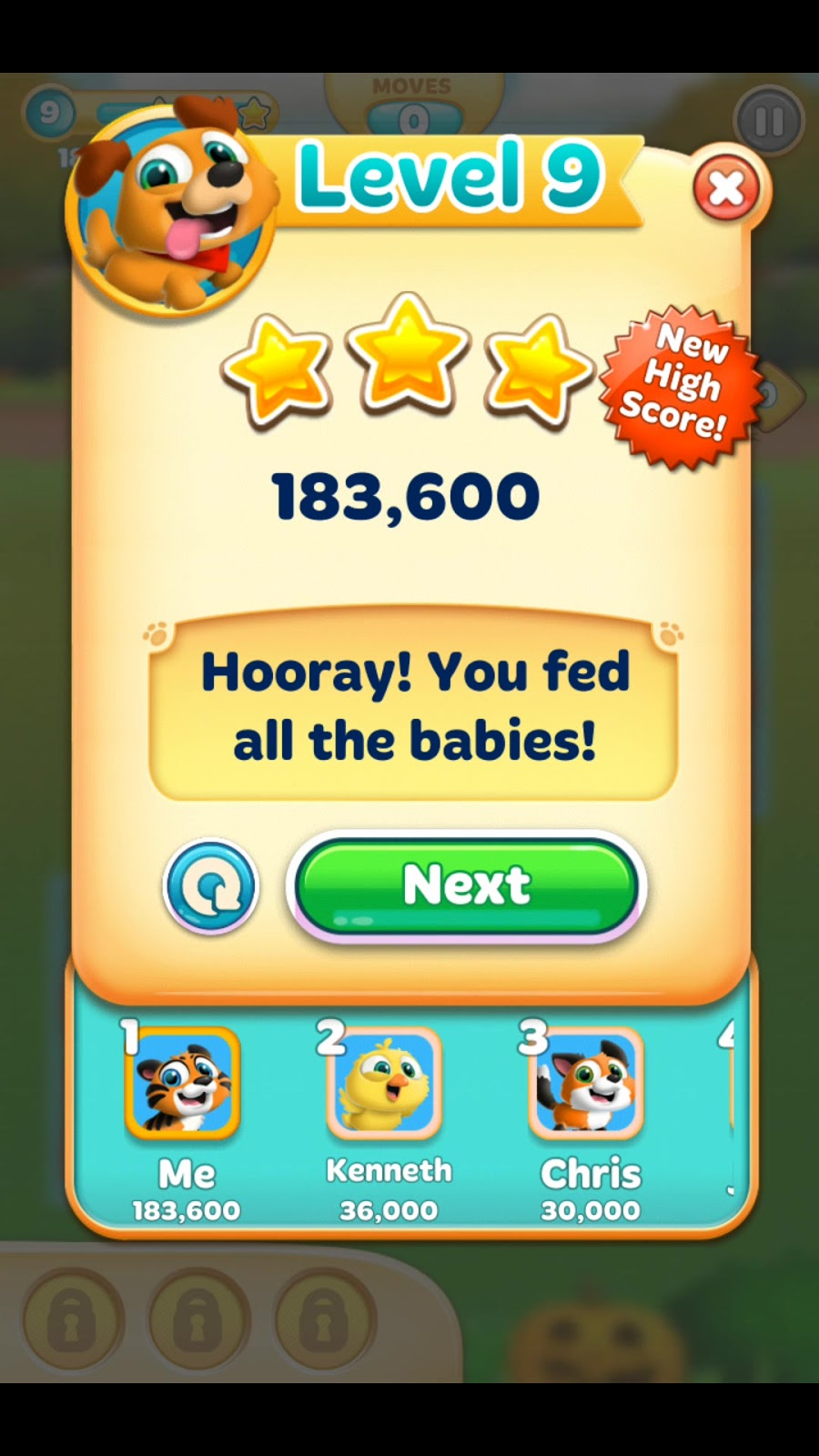Image resolution: width=819 pixels, height=1456 pixels.
Task: Close the Level 9 results dialog
Action: [x=725, y=188]
